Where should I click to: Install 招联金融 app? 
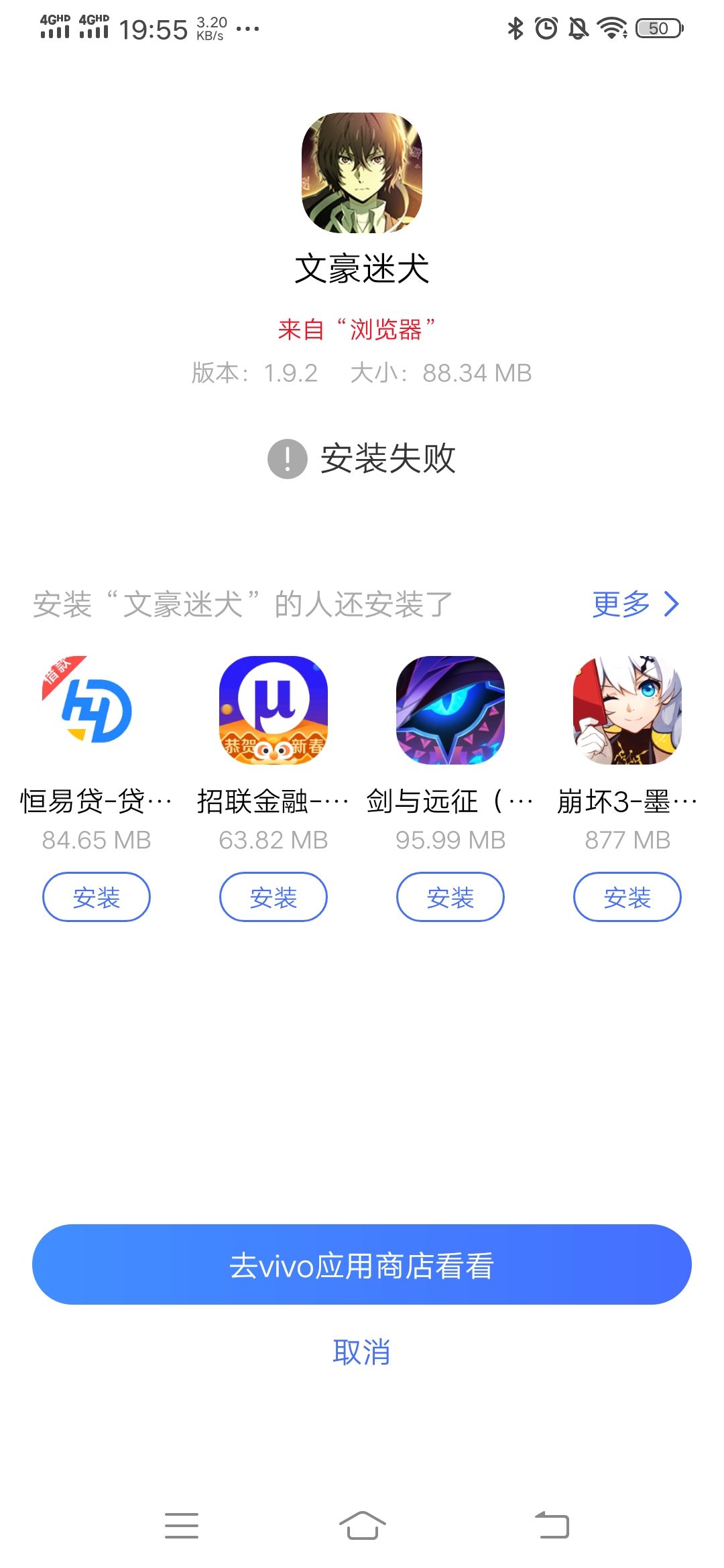point(274,897)
